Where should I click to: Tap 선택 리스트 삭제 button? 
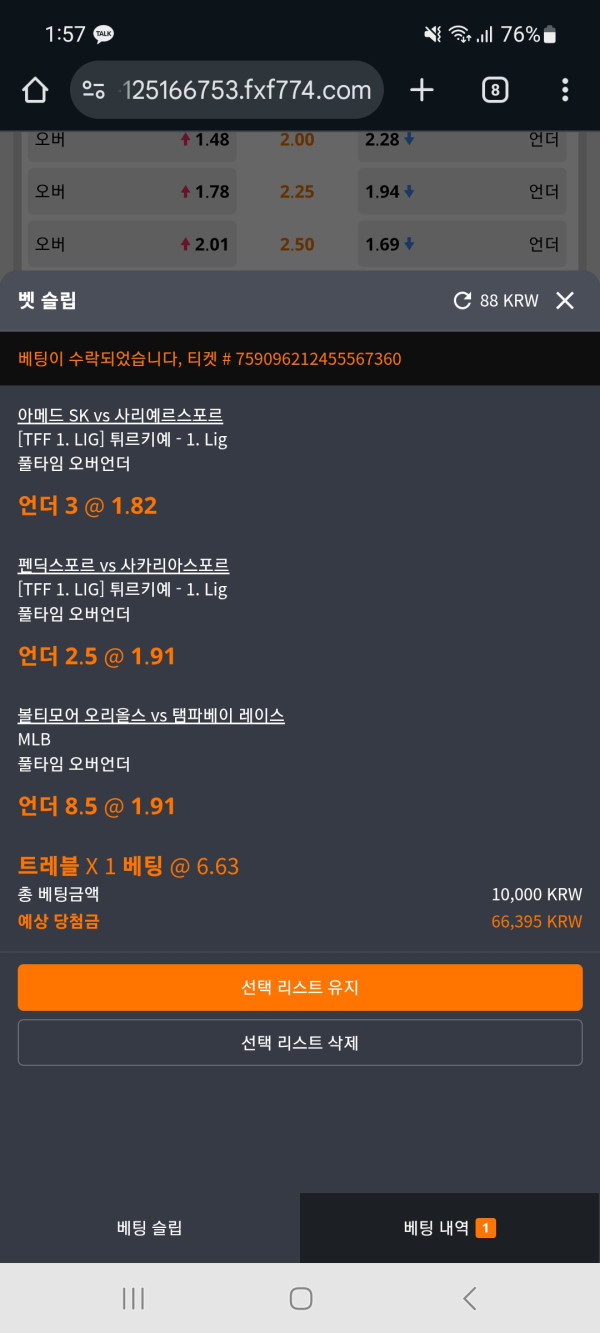tap(300, 1043)
